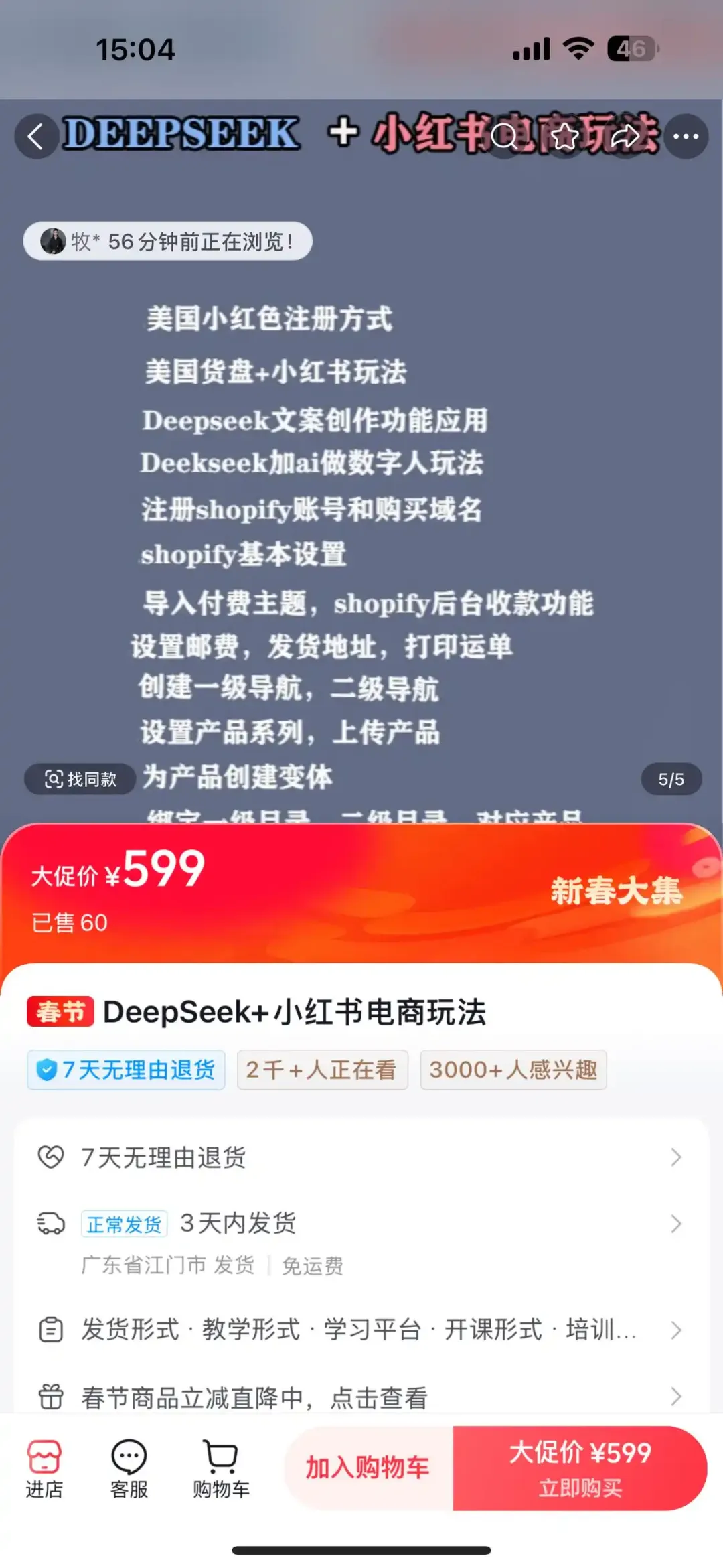Share the product via the share icon
This screenshot has height=1568, width=723.
point(624,136)
